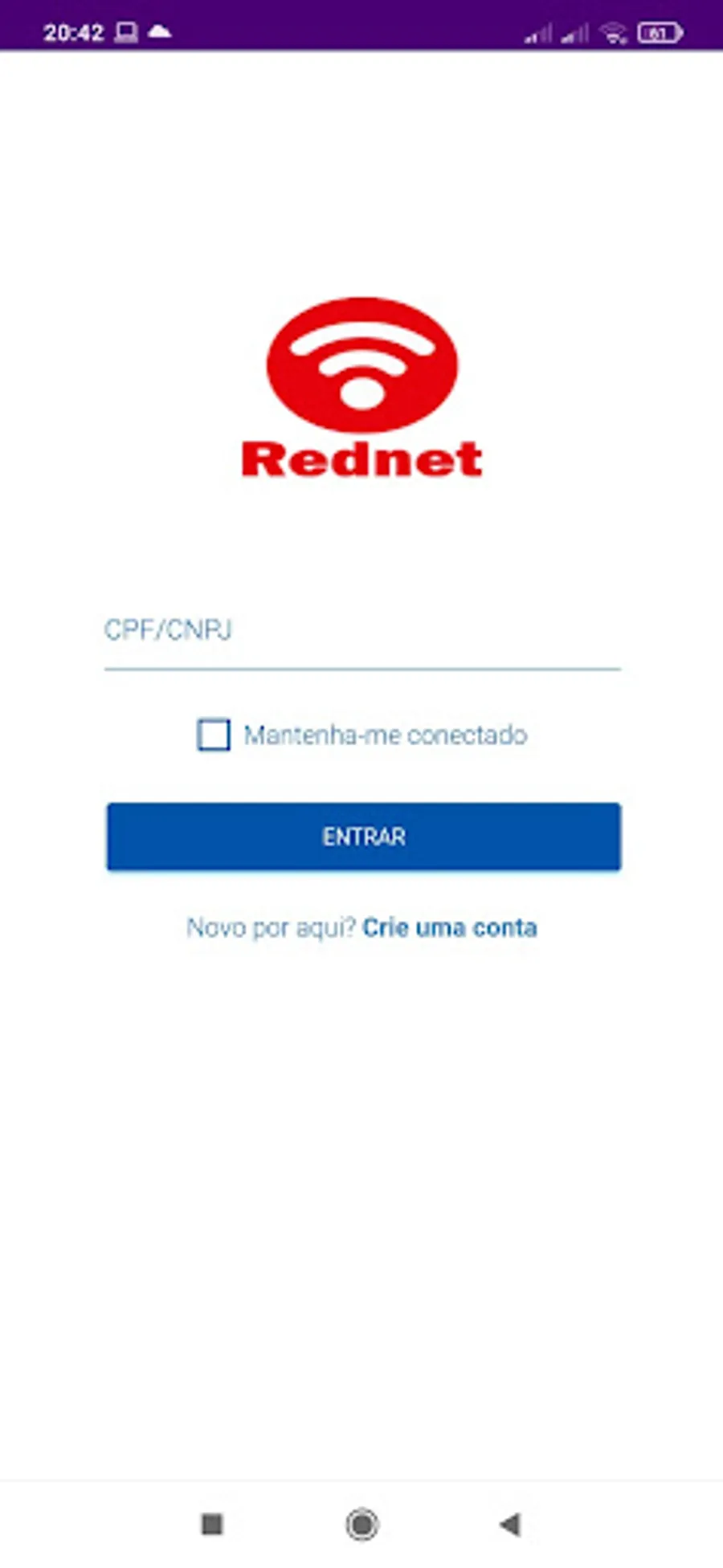Open the Crie uma conta link
The height and width of the screenshot is (1568, 723).
(x=449, y=928)
